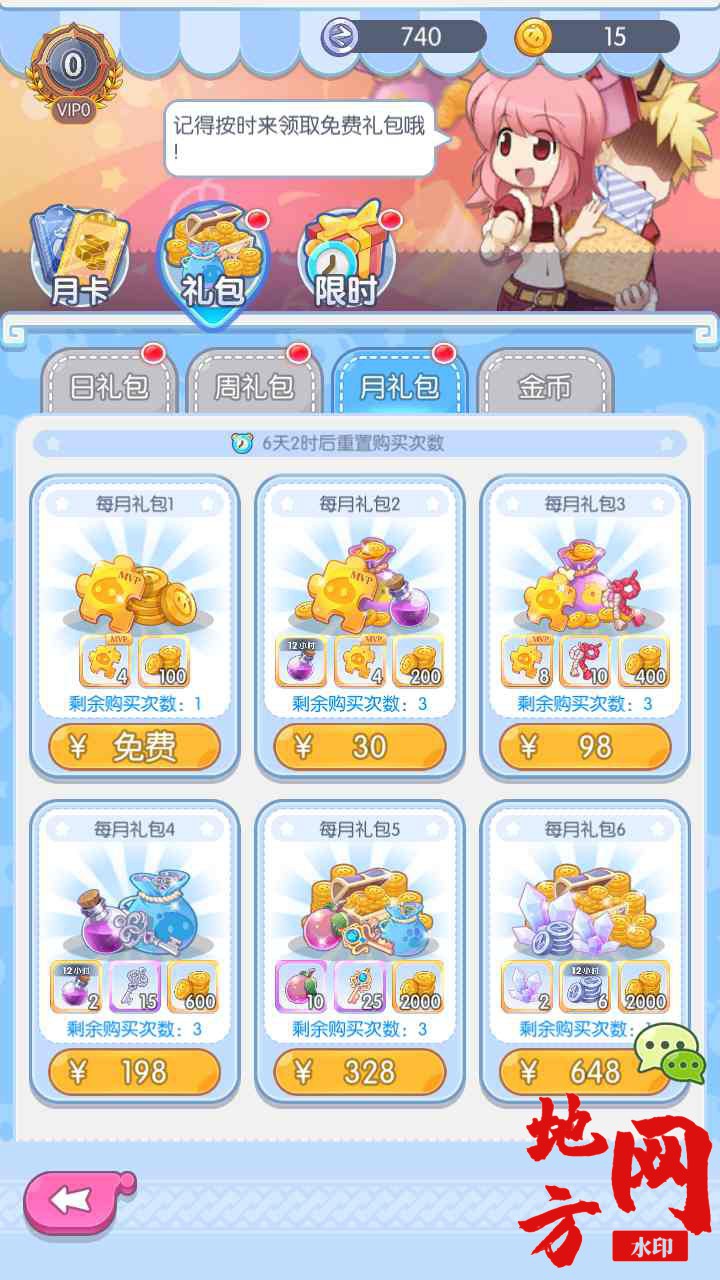Buy 每月礼包3 for ¥98
The width and height of the screenshot is (720, 1280).
coord(585,747)
